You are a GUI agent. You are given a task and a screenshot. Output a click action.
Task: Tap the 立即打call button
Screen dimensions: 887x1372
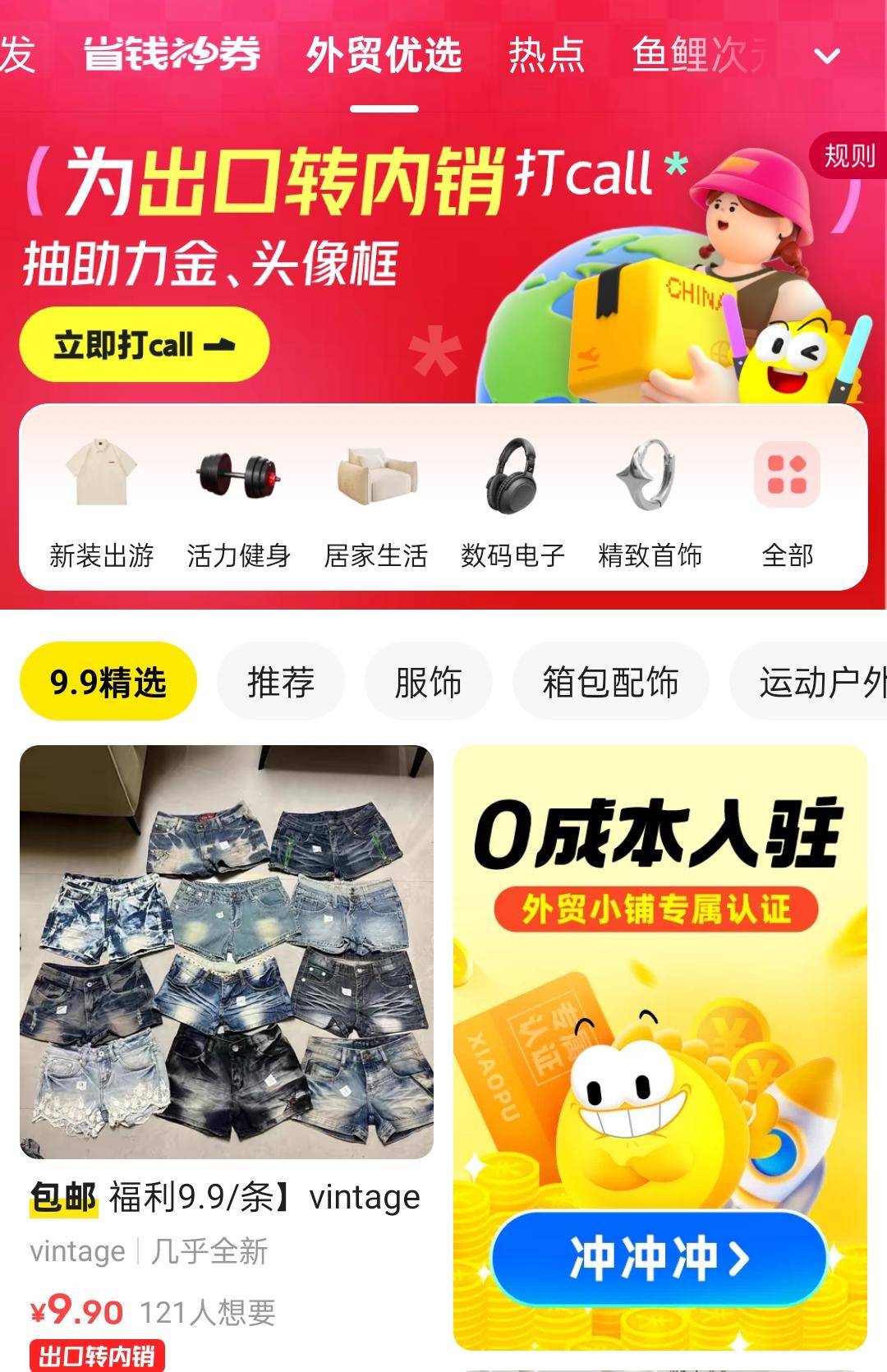(x=144, y=344)
